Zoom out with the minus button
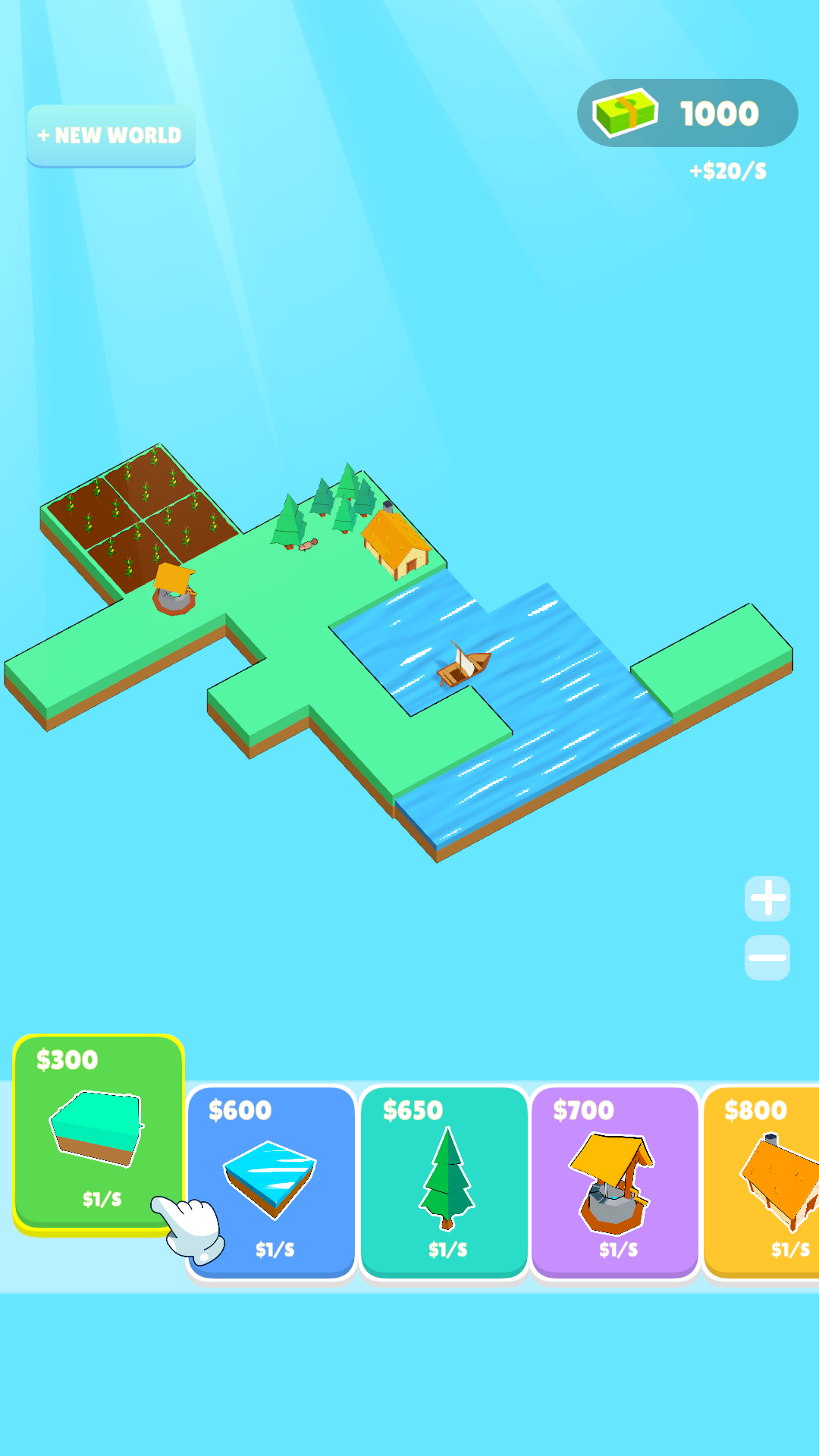Viewport: 819px width, 1456px height. [767, 958]
